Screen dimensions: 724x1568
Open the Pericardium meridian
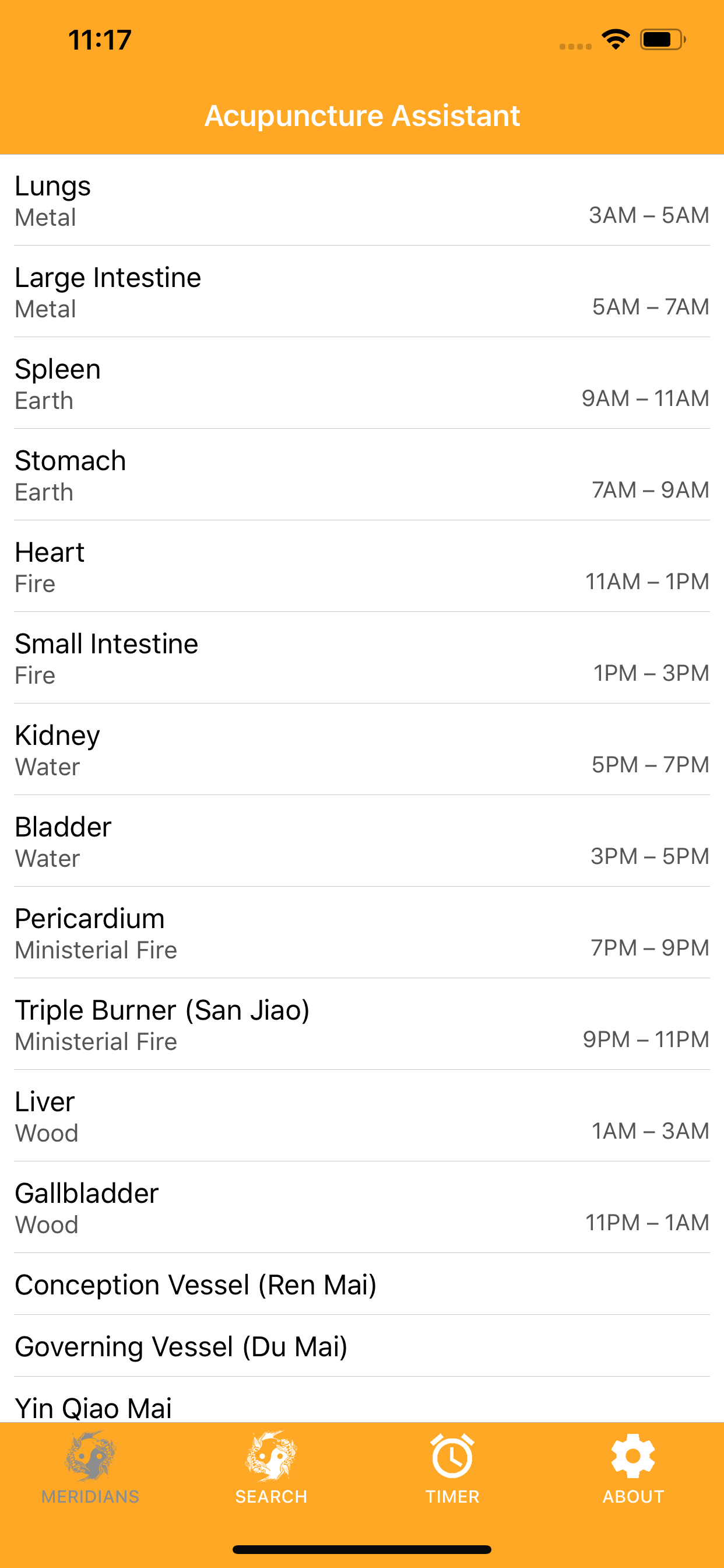pyautogui.click(x=362, y=933)
